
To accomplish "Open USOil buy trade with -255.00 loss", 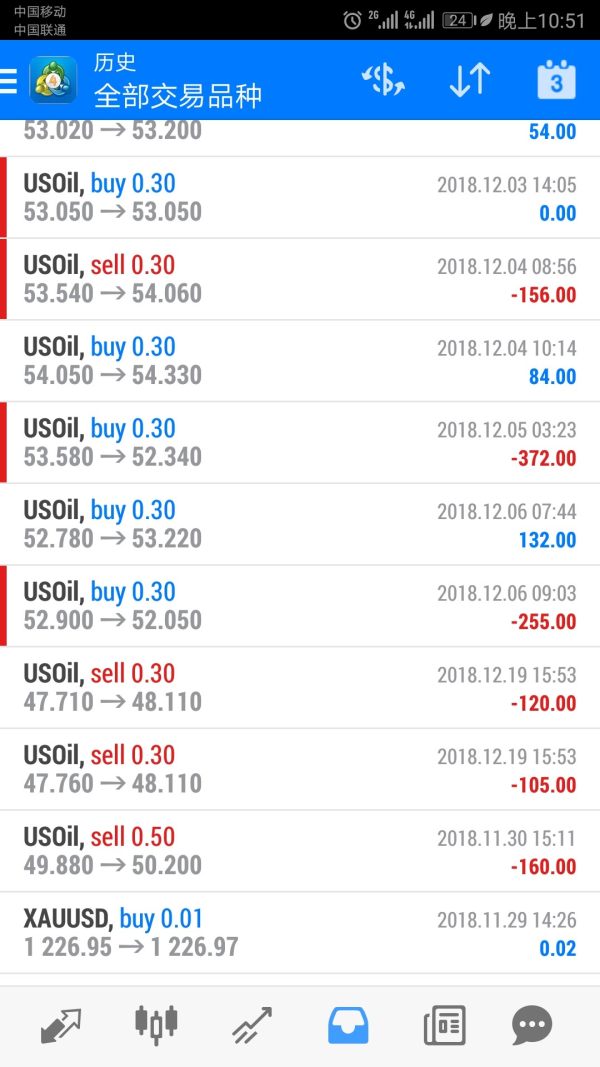I will coord(300,606).
